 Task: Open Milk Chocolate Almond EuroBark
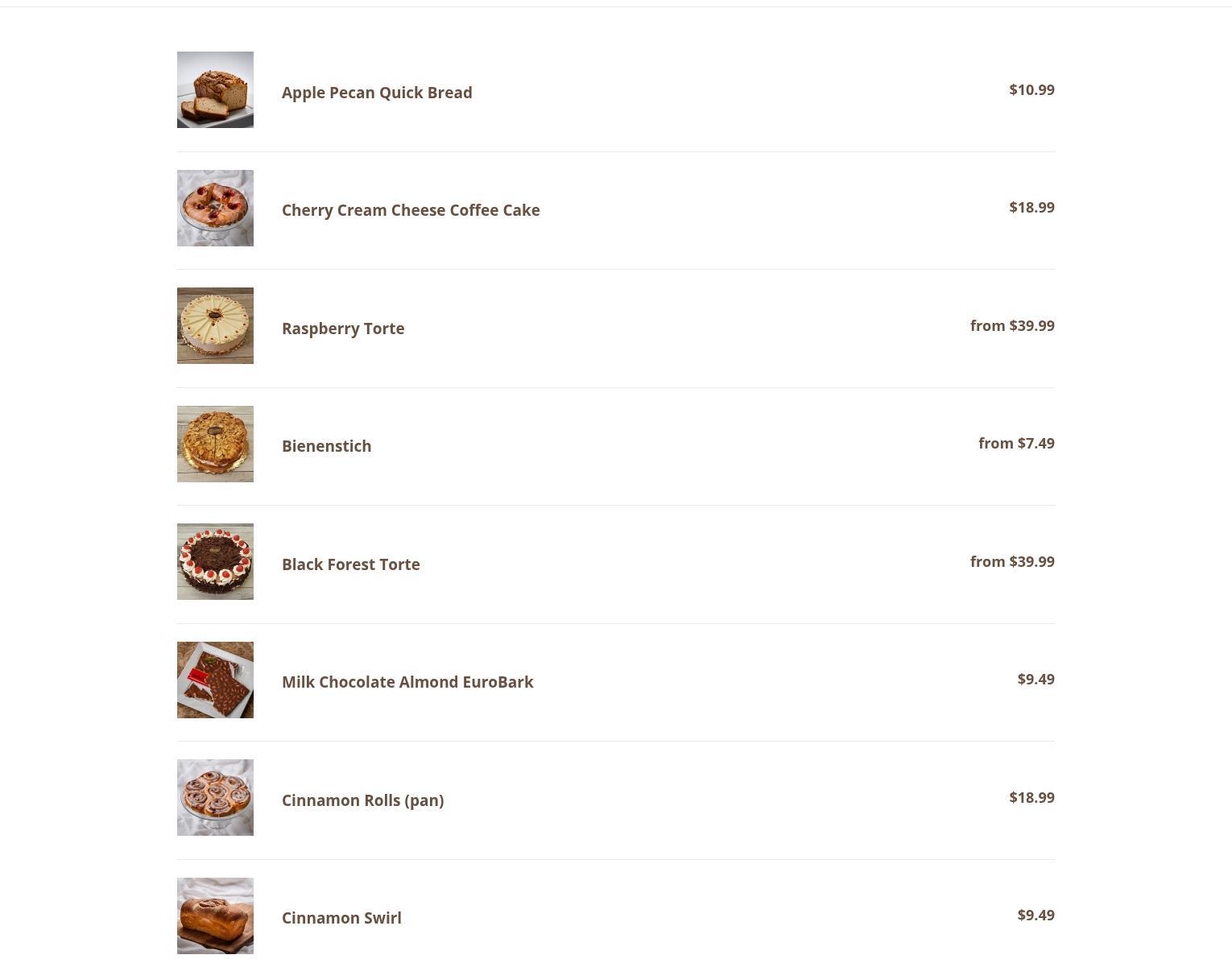point(407,682)
